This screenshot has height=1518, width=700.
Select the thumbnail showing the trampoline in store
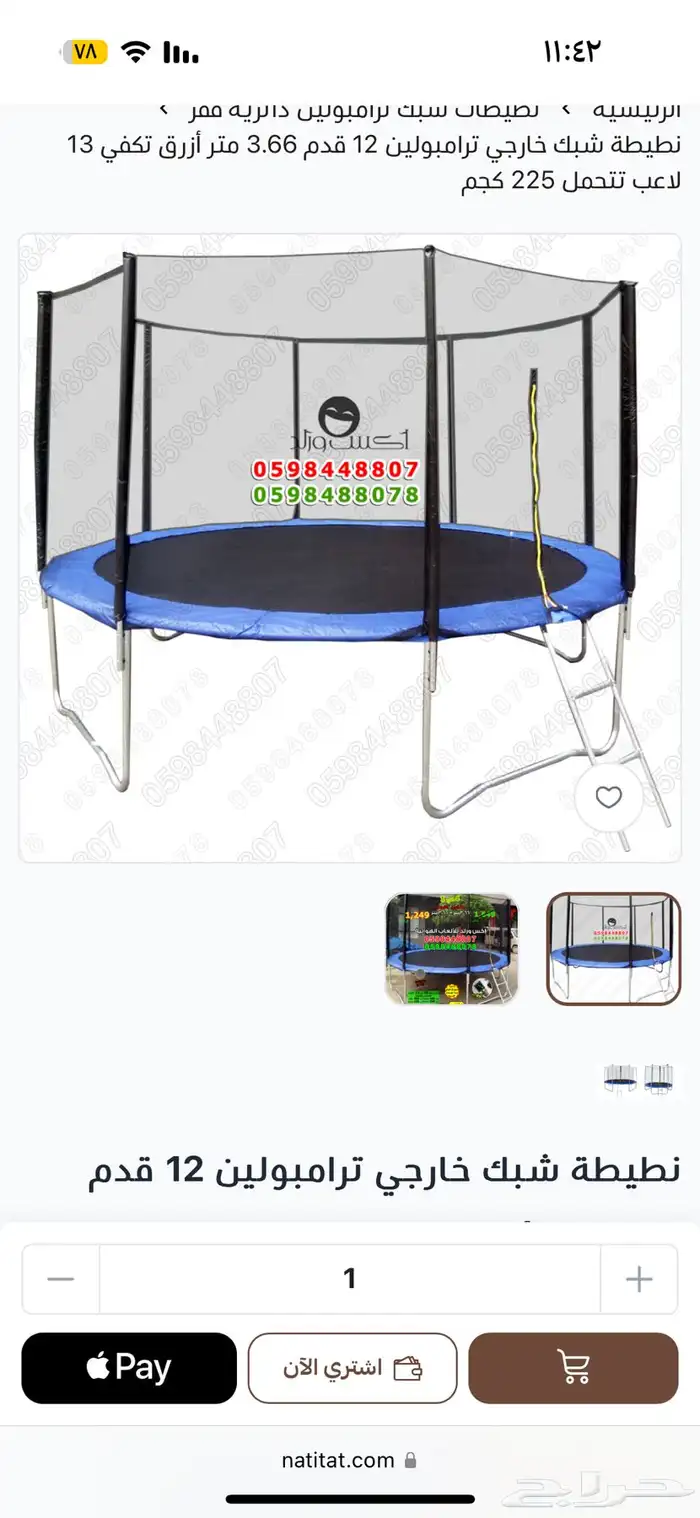[452, 948]
